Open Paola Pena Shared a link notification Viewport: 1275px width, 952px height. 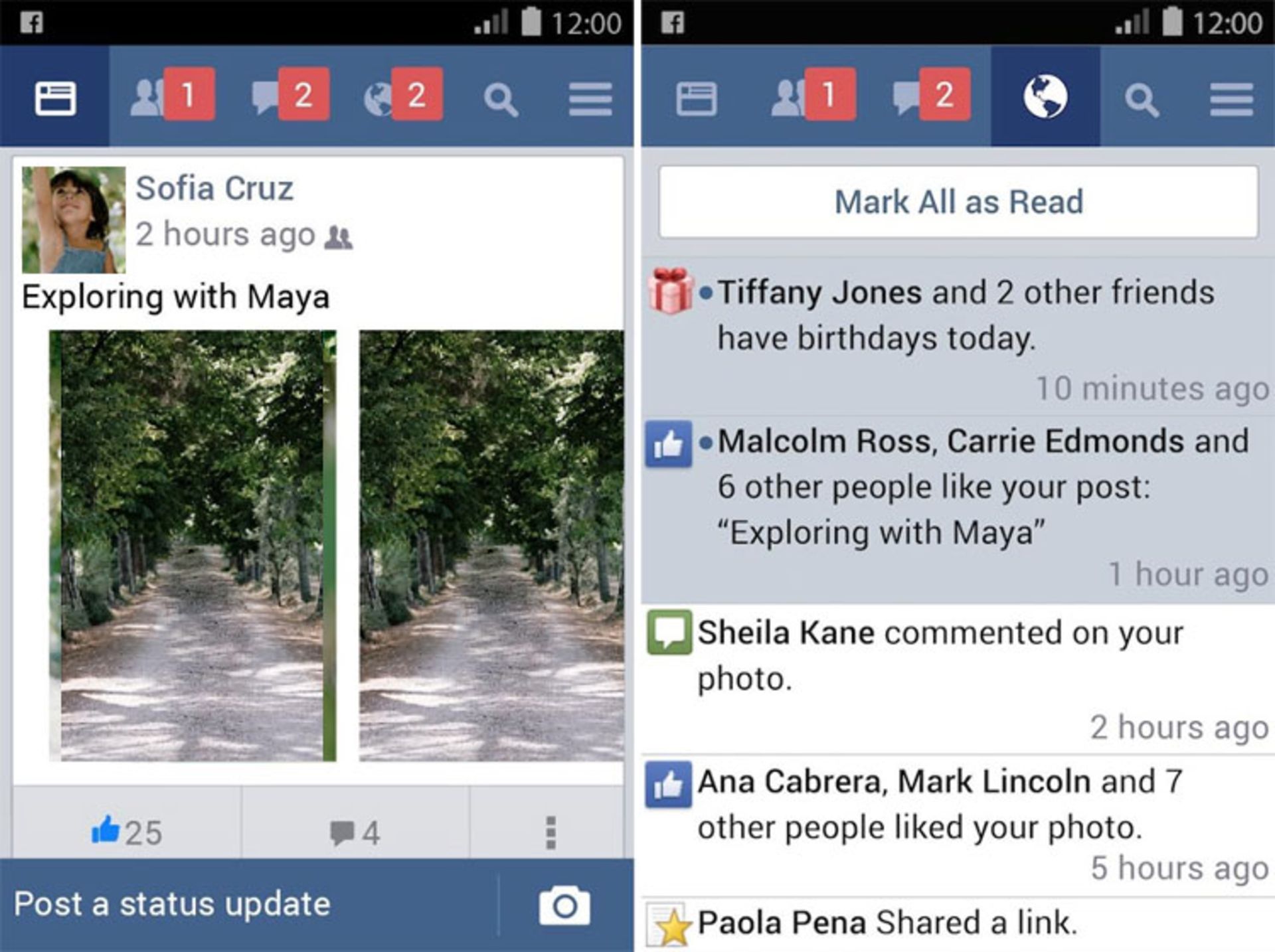pyautogui.click(x=887, y=923)
